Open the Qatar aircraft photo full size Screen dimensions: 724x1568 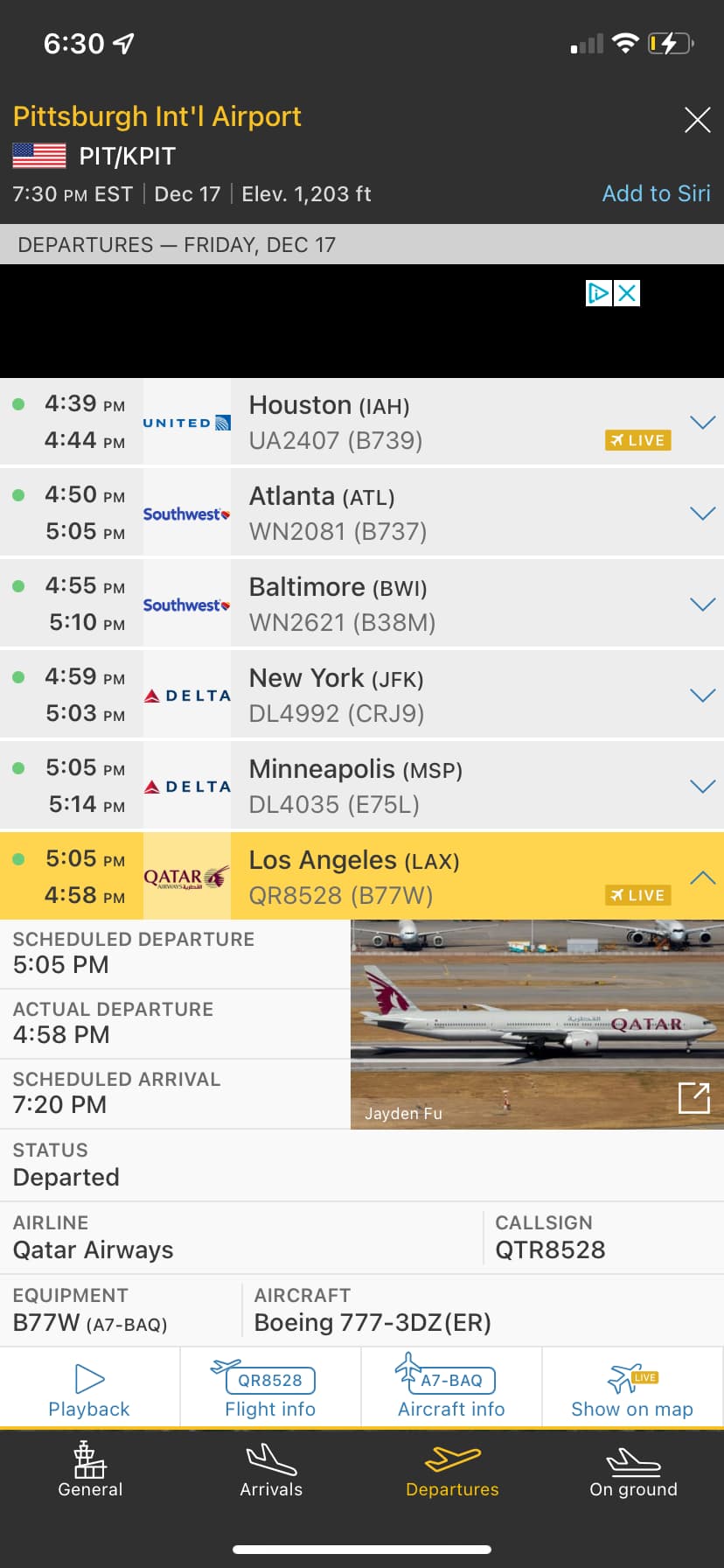point(693,1097)
